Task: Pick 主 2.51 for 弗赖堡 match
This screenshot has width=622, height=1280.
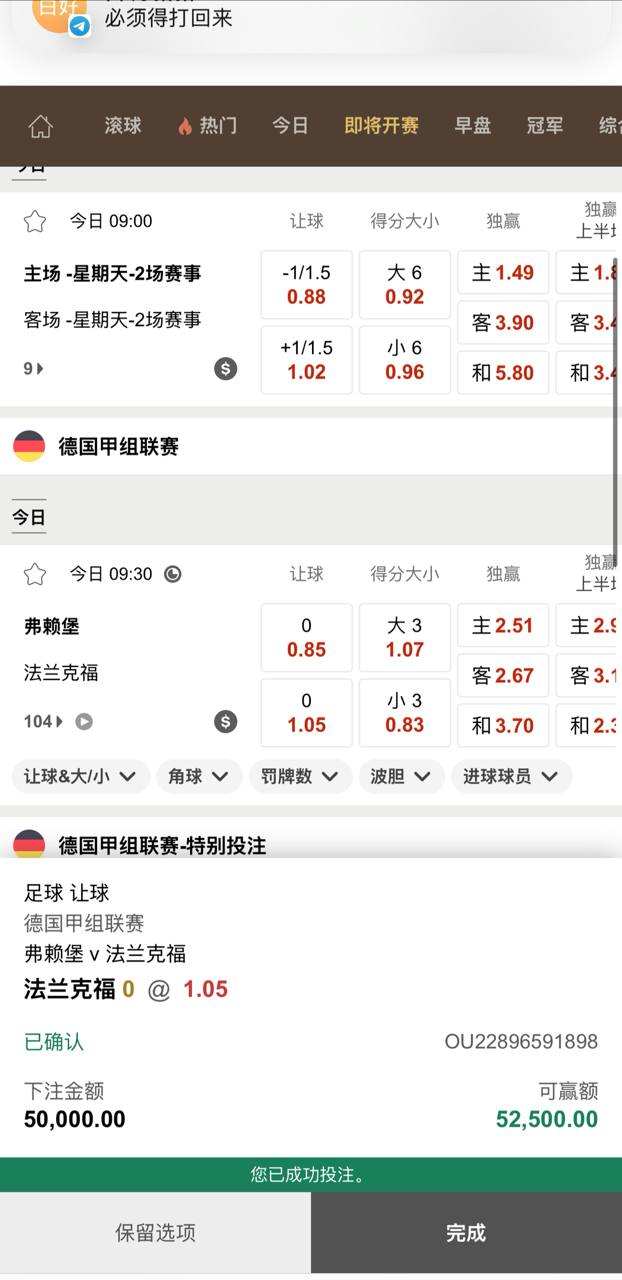Action: [503, 626]
